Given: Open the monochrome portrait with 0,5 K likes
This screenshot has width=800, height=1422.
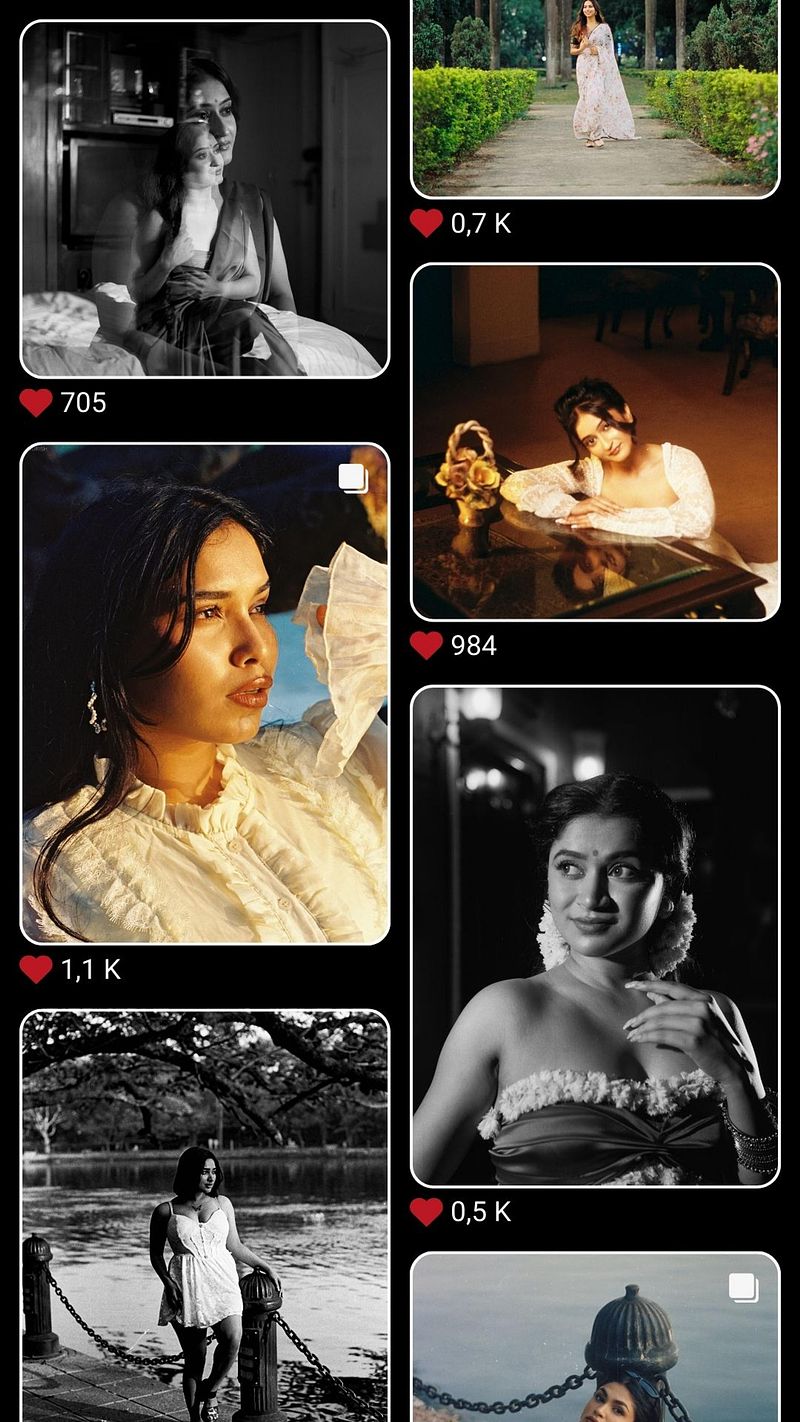Looking at the screenshot, I should coord(595,935).
